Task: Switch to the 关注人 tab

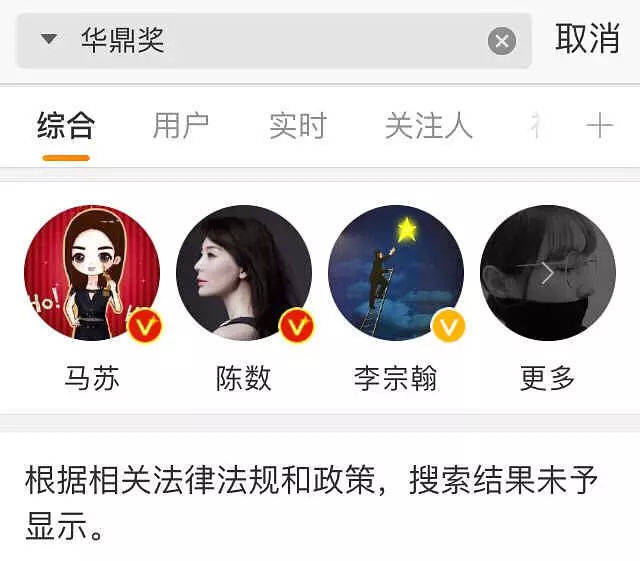Action: (x=428, y=126)
